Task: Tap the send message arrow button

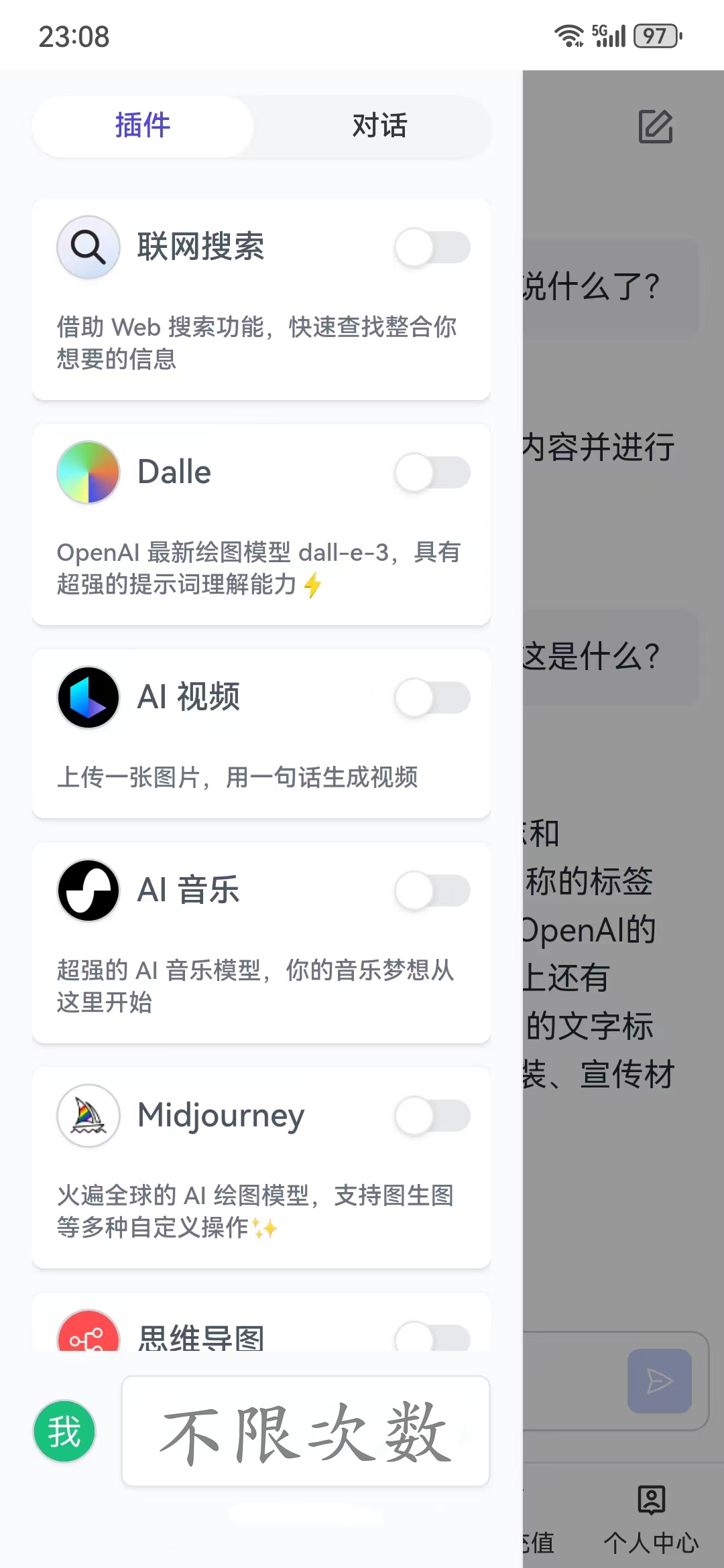Action: [x=659, y=1381]
